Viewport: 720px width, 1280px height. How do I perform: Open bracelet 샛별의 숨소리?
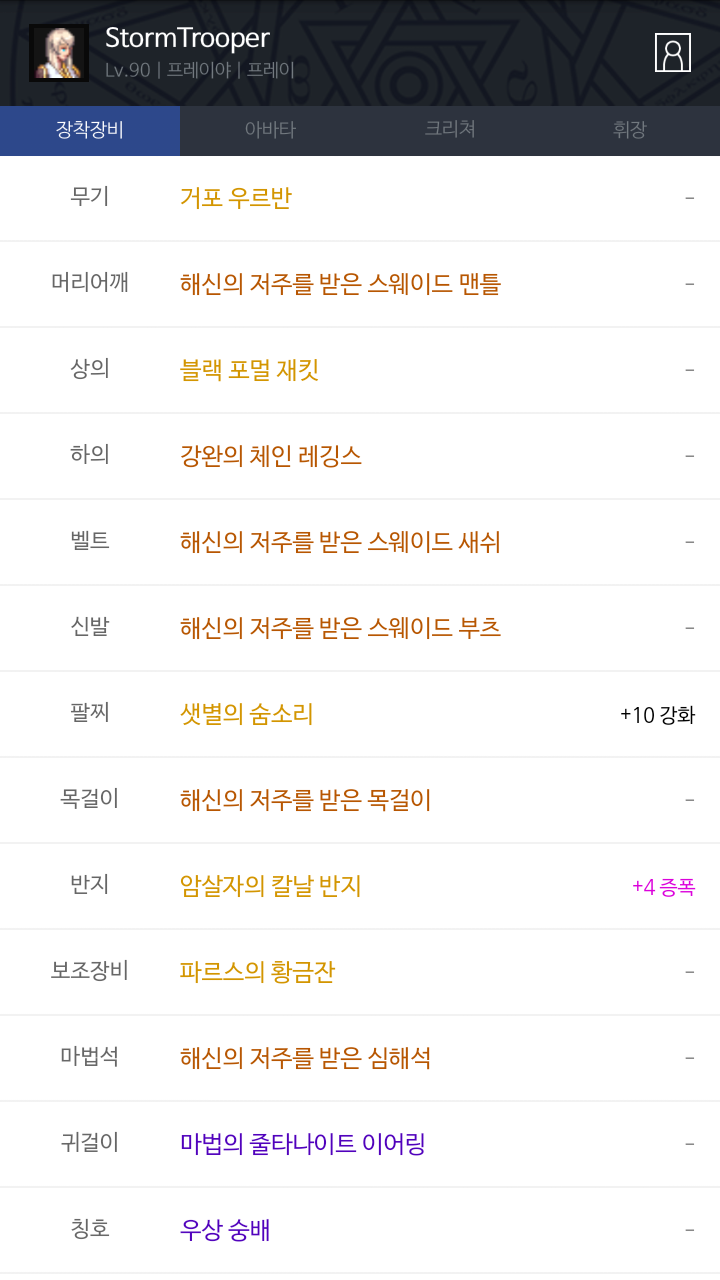click(360, 714)
